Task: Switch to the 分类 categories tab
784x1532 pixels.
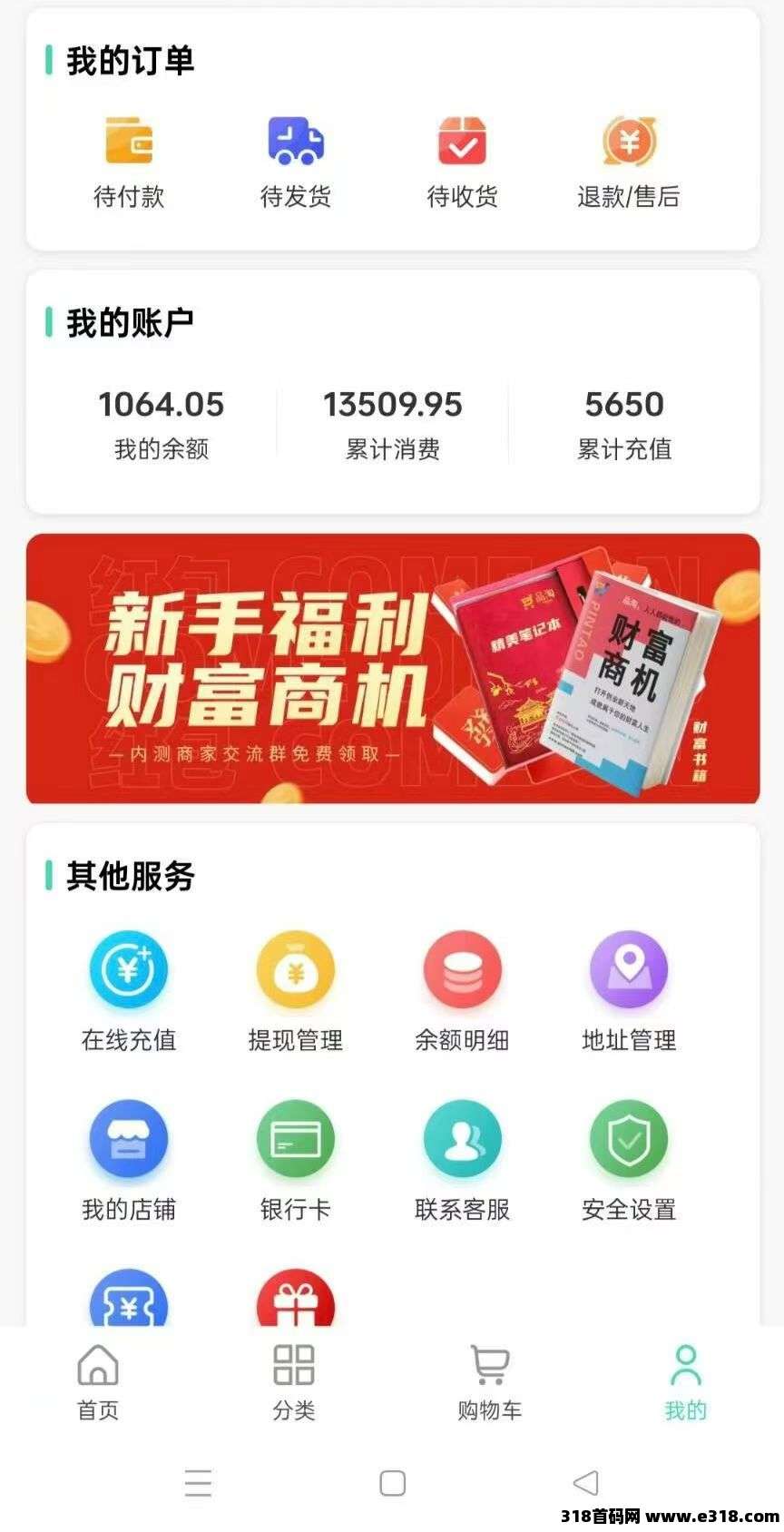Action: (294, 1381)
